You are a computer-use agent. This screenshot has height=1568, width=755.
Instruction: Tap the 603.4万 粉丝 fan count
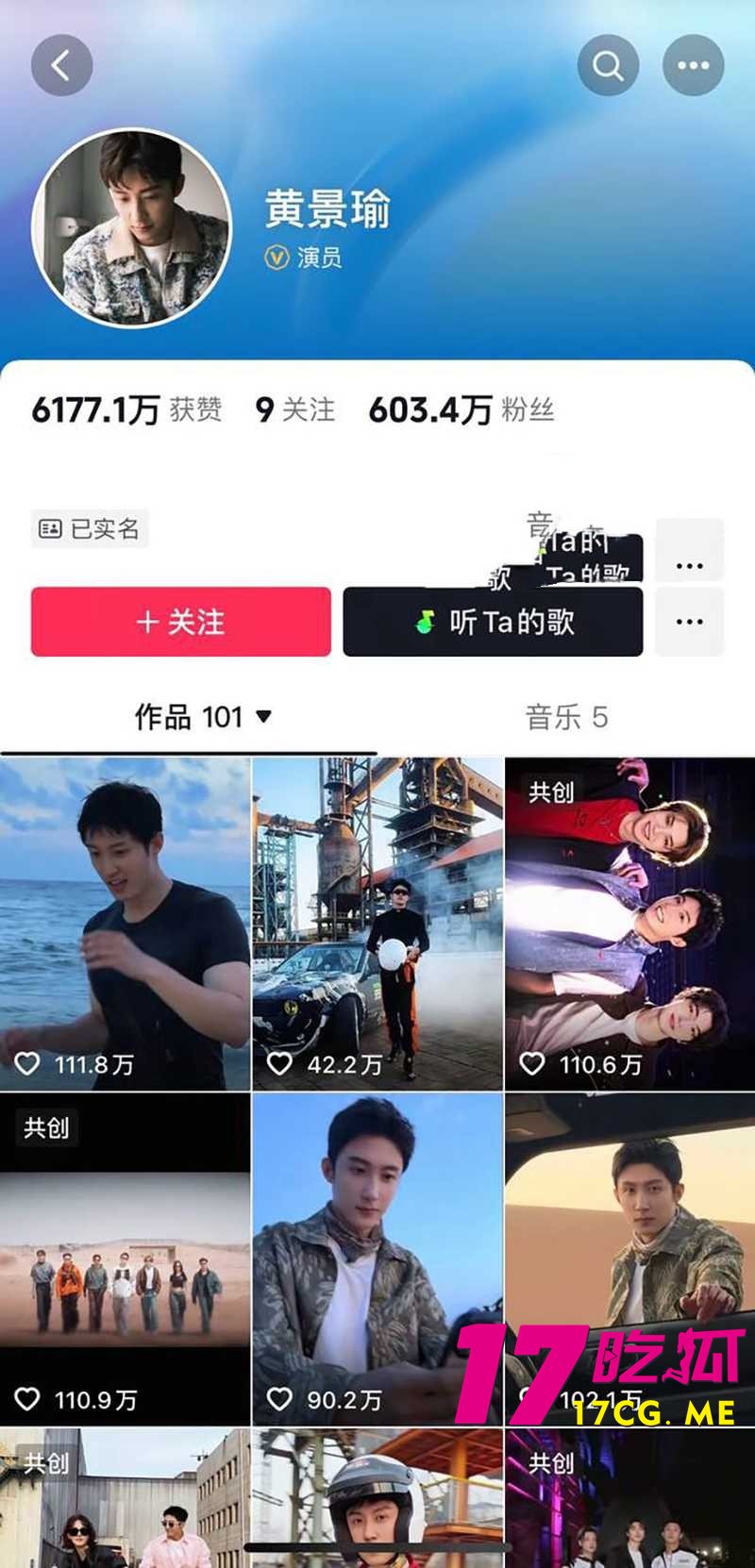click(x=466, y=409)
